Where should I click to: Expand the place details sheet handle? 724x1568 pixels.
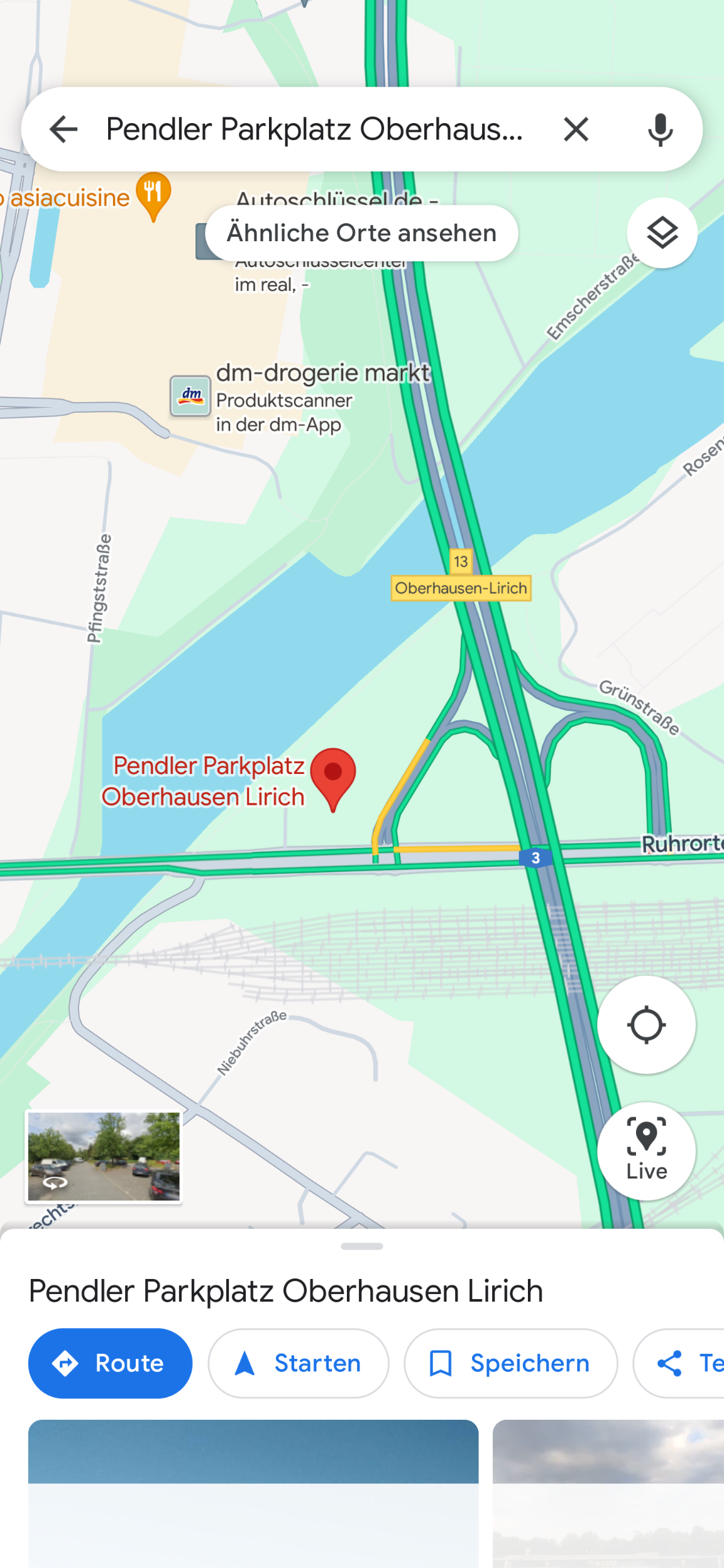coord(362,1246)
